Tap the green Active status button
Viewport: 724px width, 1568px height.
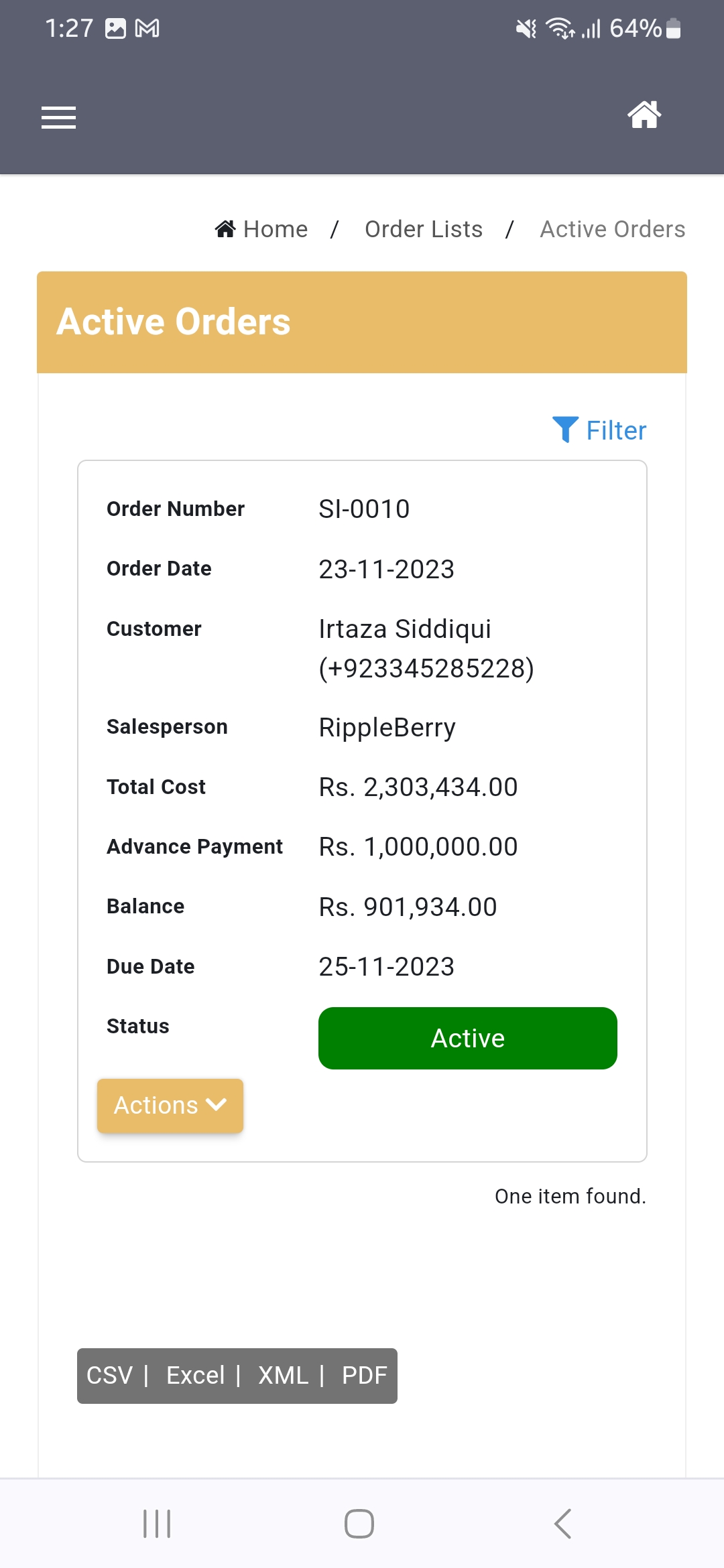point(467,1038)
